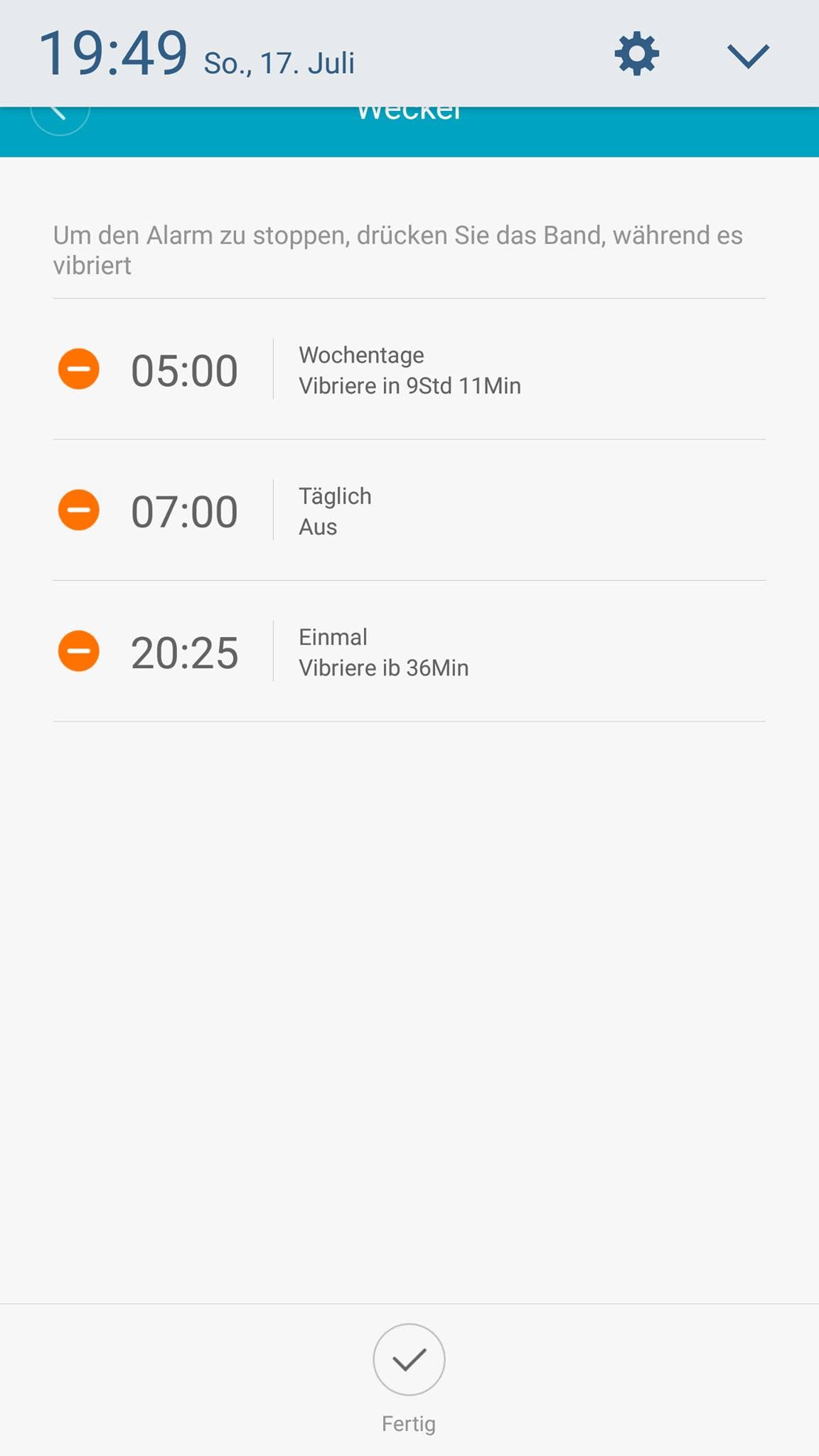Remove the 07:00 daily alarm

click(x=79, y=510)
